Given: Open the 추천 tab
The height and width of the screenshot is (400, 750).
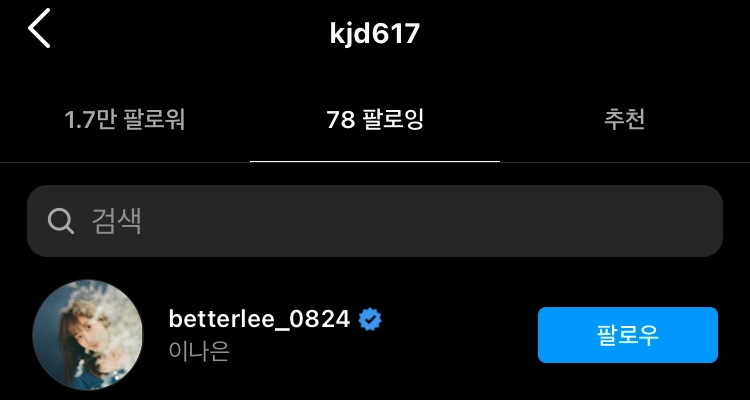Looking at the screenshot, I should pyautogui.click(x=625, y=120).
